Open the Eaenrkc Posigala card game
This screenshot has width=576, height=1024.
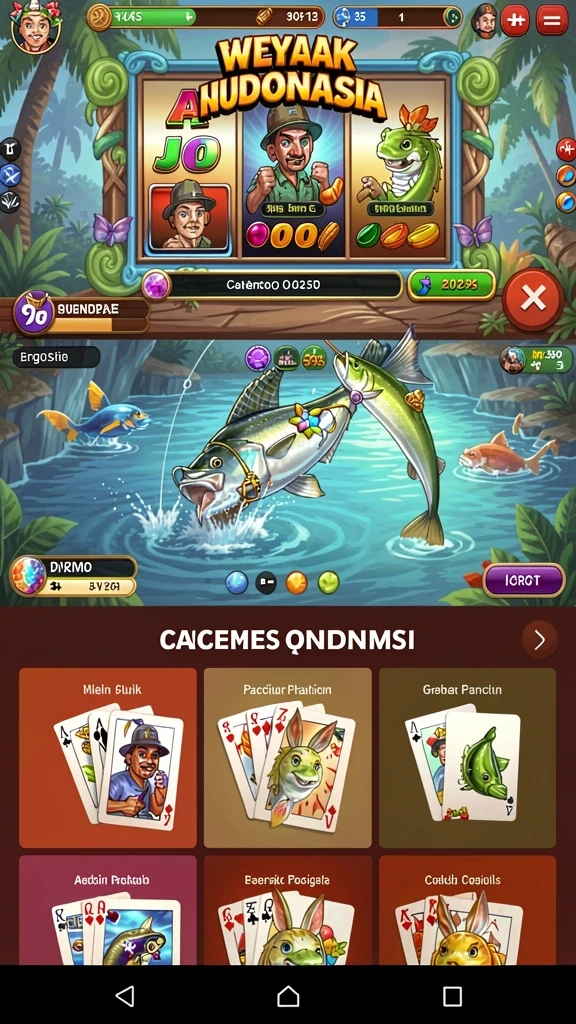(287, 910)
